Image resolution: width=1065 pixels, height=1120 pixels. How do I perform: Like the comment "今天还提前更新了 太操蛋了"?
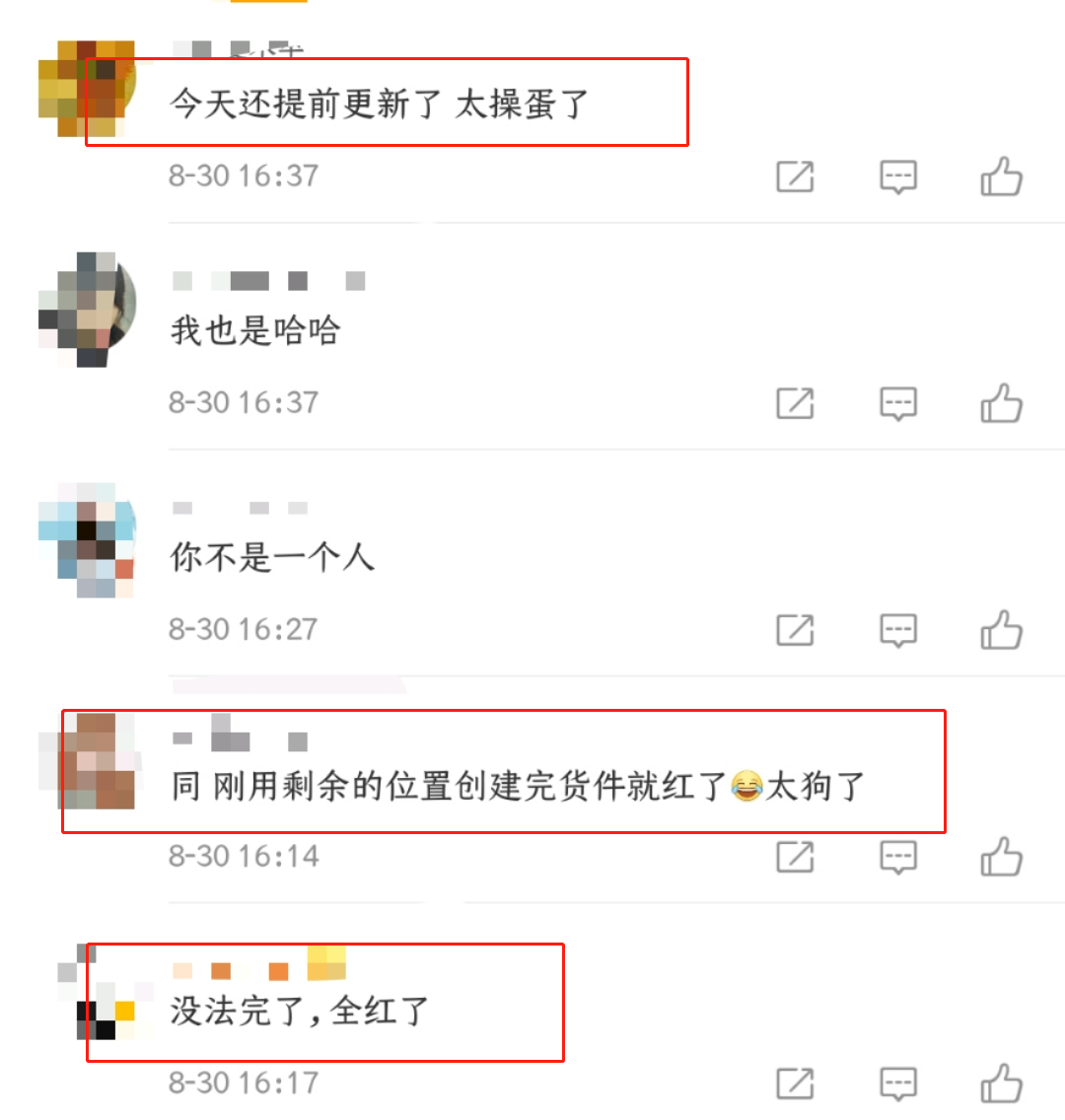1001,177
